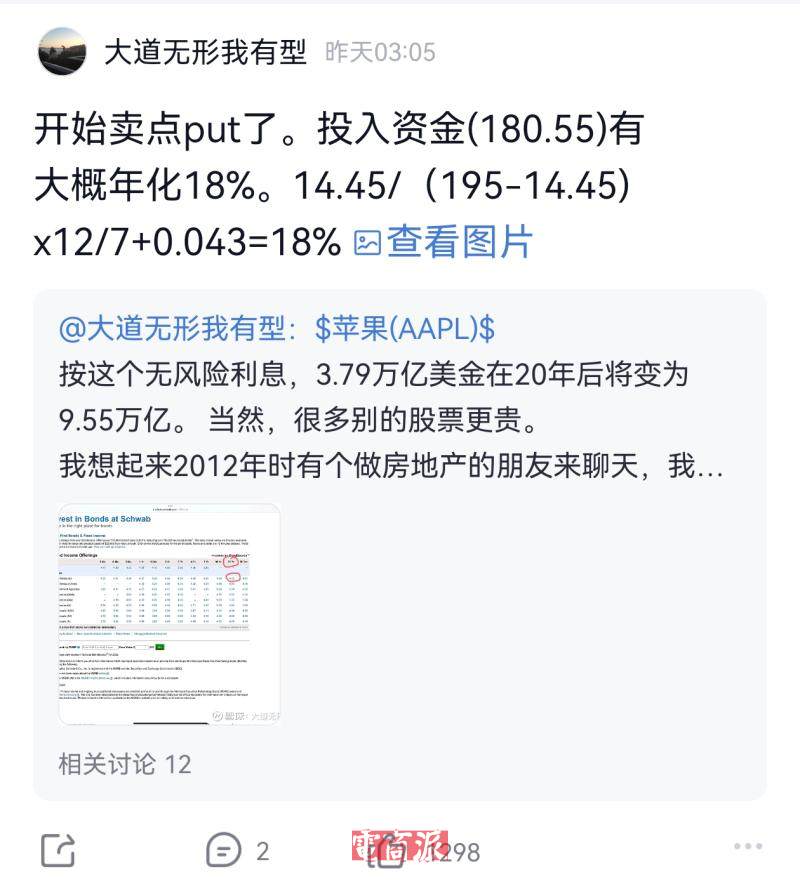Share this post
Image resolution: width=800 pixels, height=883 pixels.
click(x=58, y=850)
